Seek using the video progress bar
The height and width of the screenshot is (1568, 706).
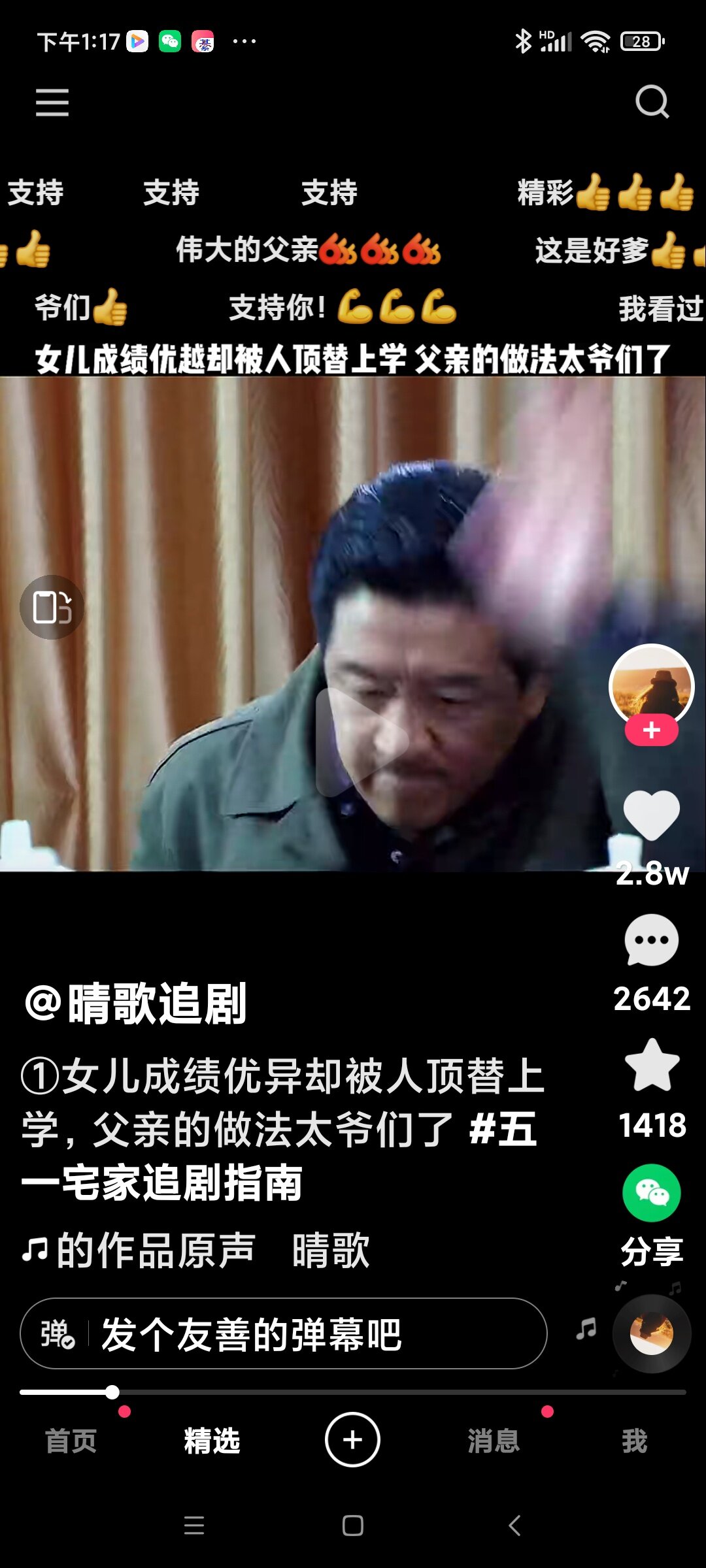coord(353,1392)
